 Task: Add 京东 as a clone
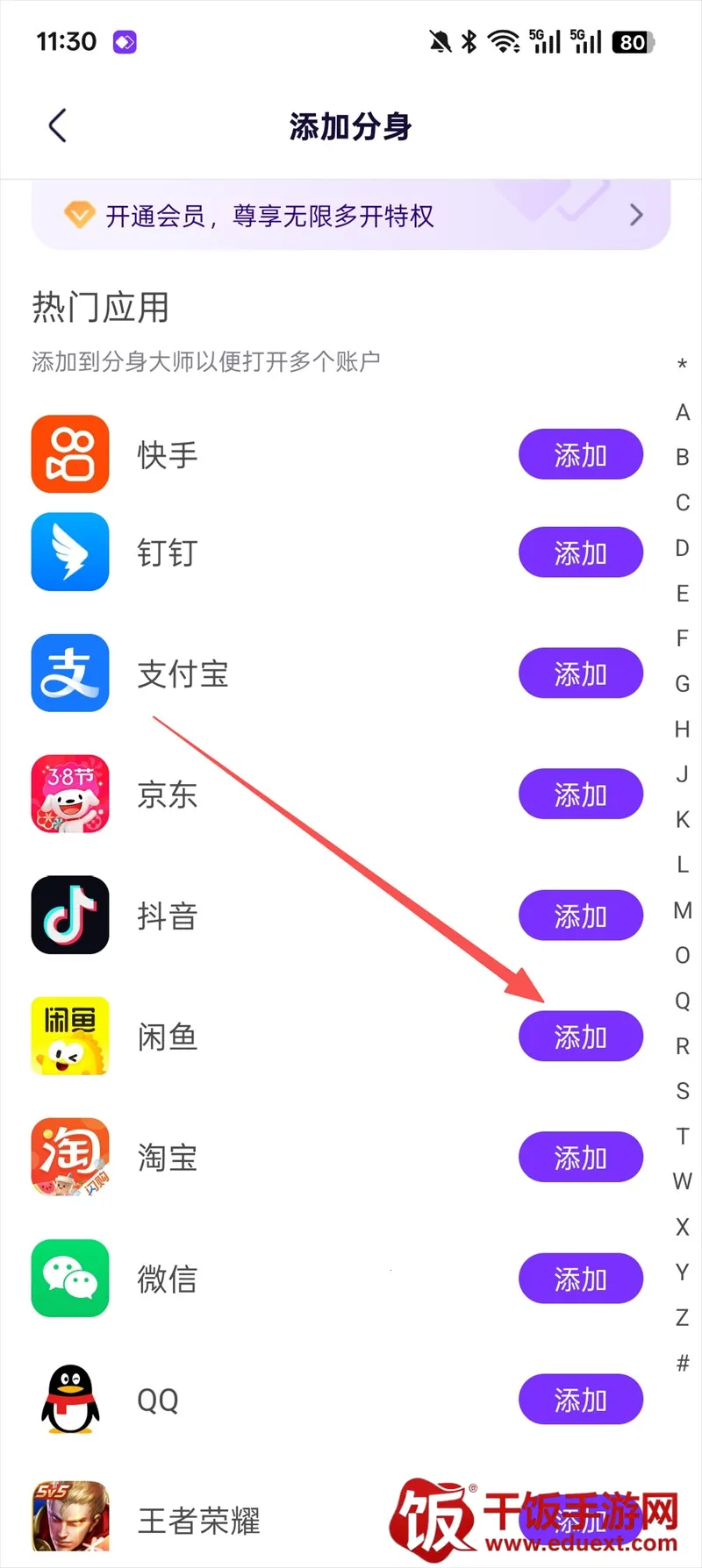(x=580, y=795)
